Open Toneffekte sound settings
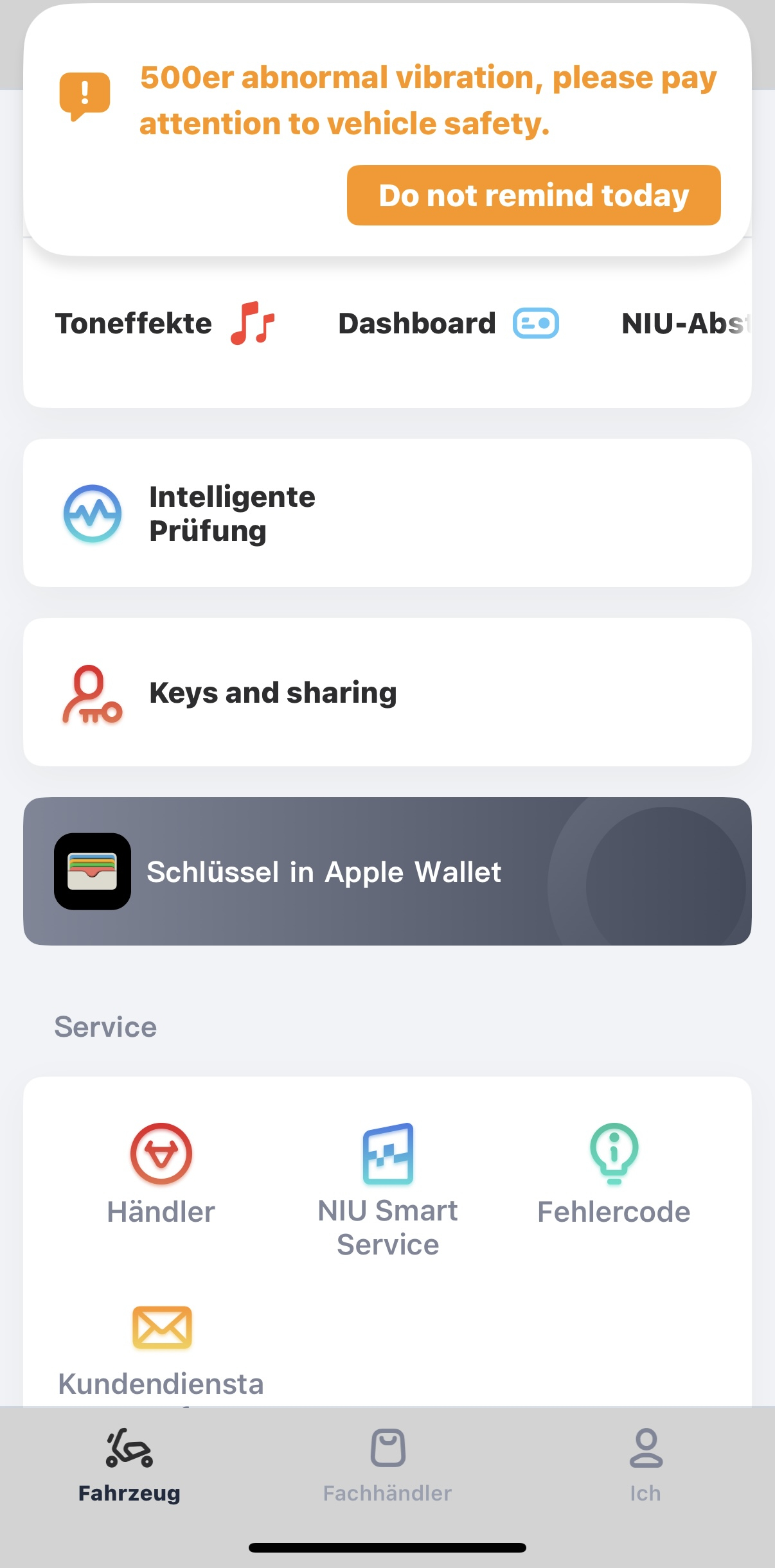 click(165, 323)
